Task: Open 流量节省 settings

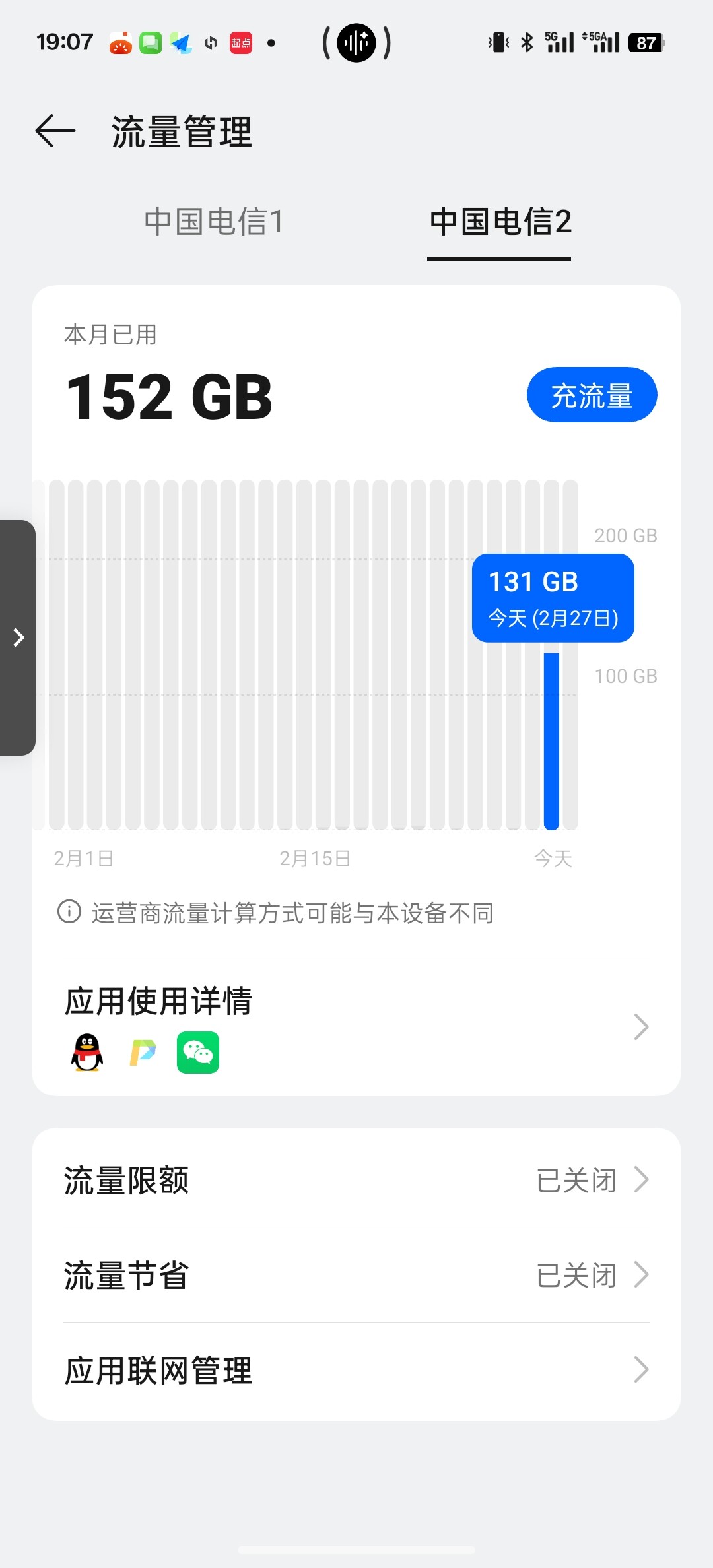Action: 356,1274
